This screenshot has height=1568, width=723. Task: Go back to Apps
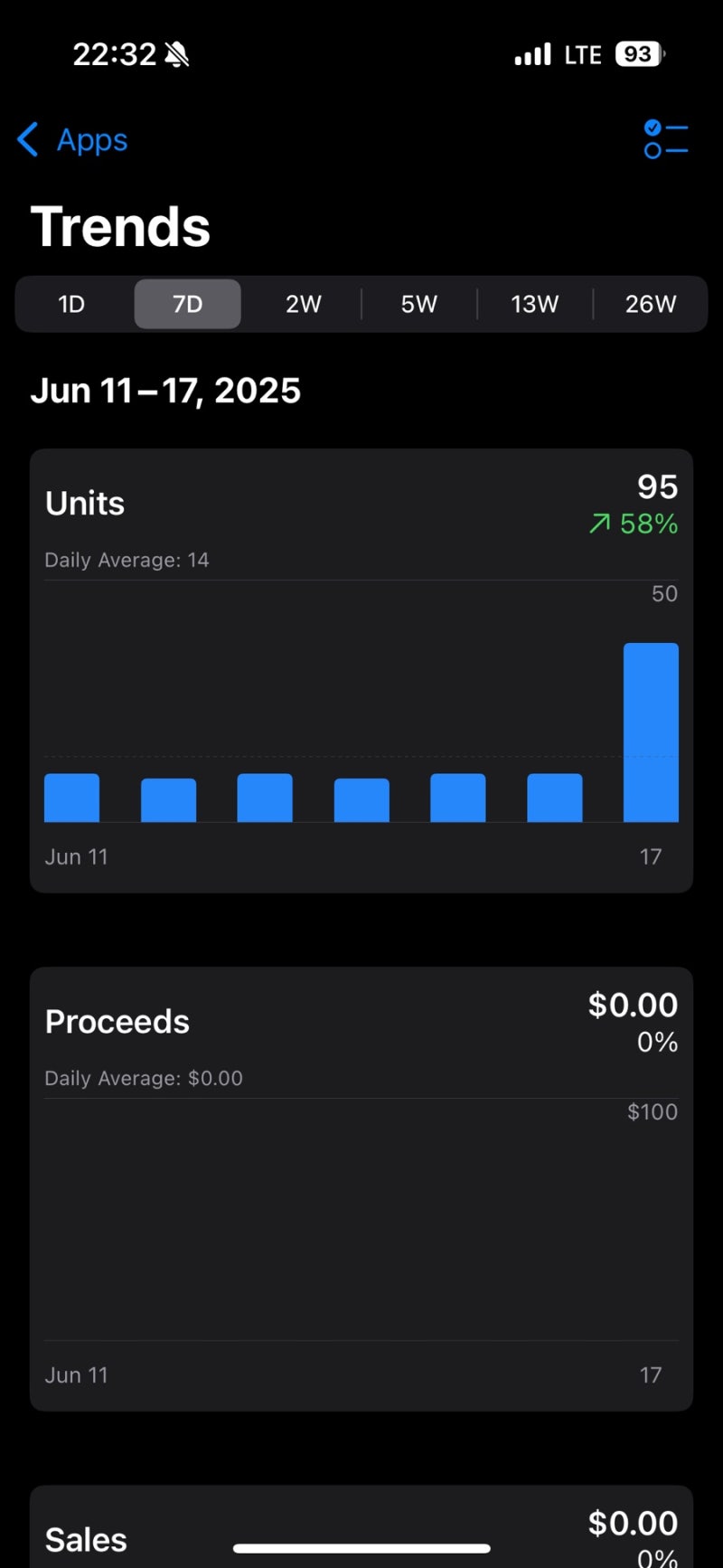74,140
